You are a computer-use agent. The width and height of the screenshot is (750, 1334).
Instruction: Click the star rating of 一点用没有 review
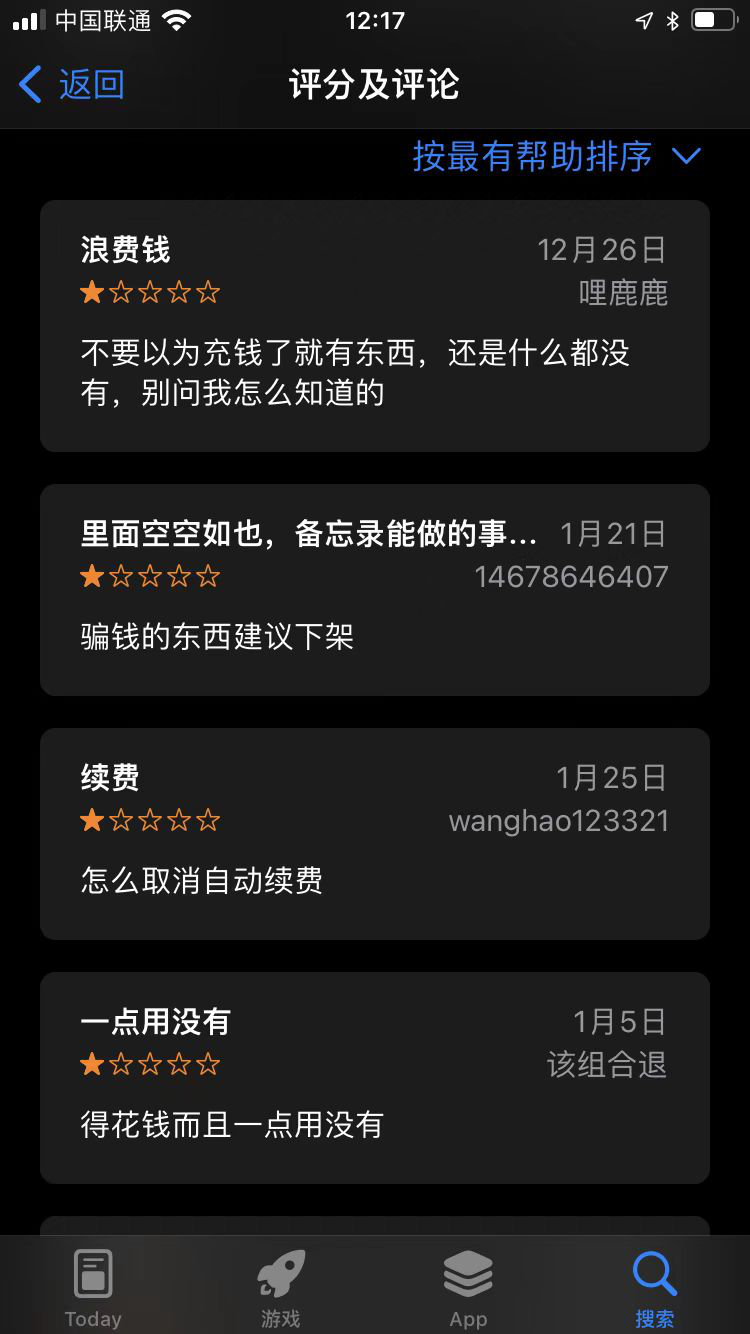(150, 1064)
